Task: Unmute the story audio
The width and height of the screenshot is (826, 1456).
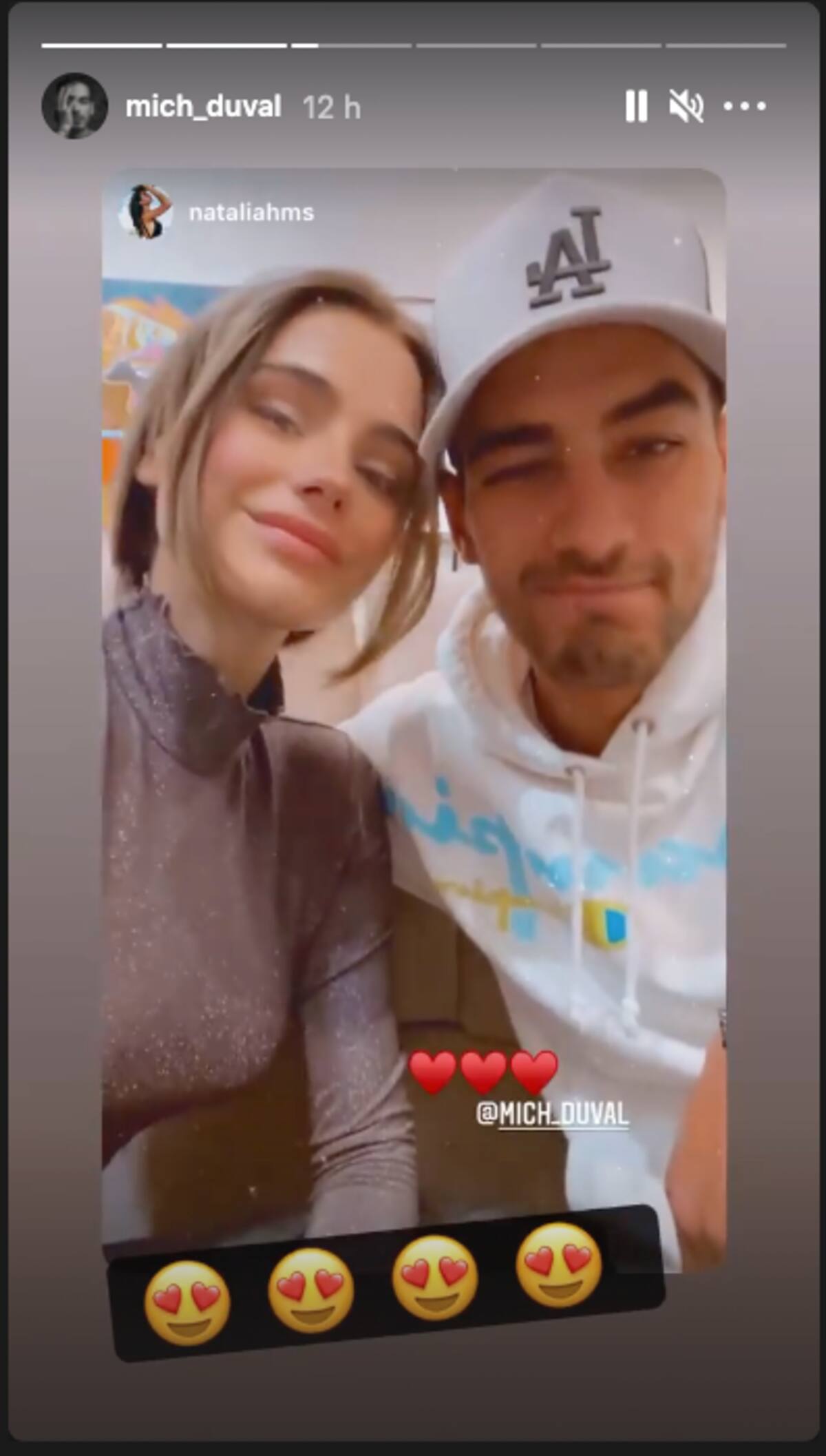Action: click(686, 107)
